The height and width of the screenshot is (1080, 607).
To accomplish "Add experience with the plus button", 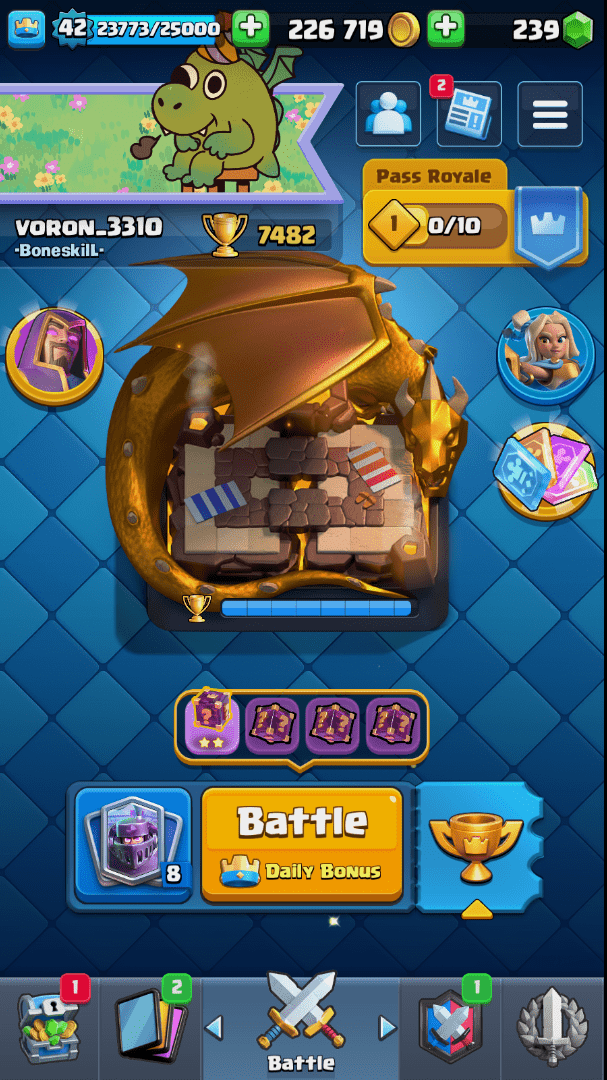I will click(251, 29).
